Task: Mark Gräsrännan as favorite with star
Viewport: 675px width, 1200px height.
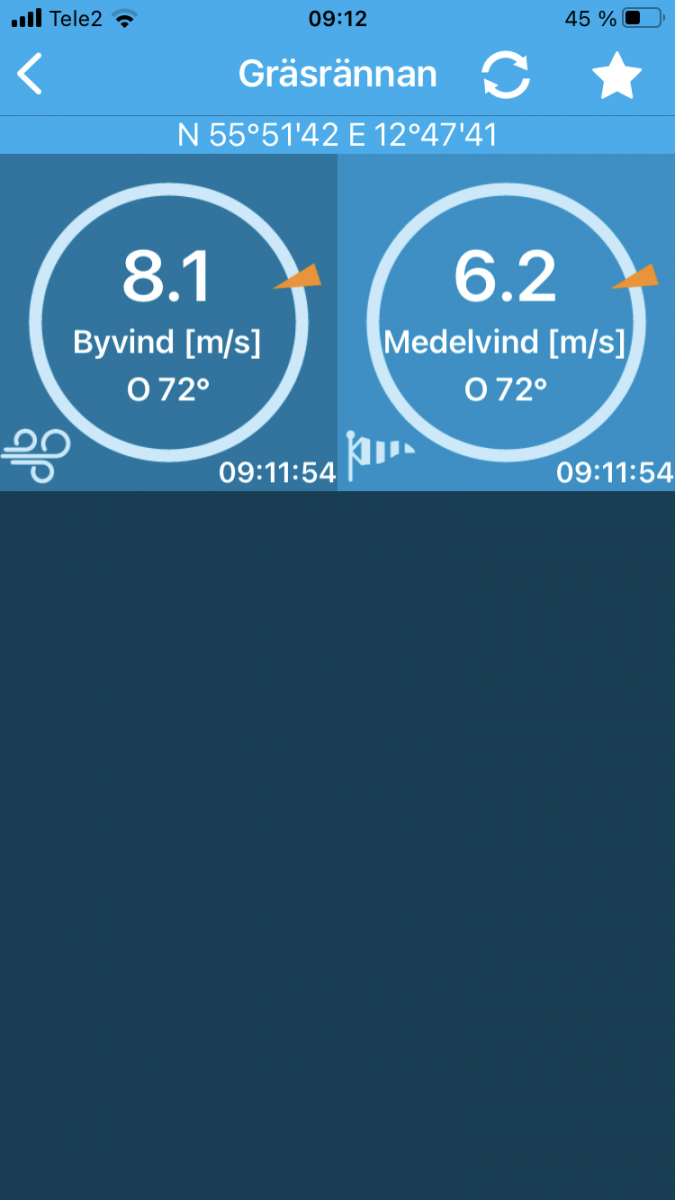Action: click(x=616, y=75)
